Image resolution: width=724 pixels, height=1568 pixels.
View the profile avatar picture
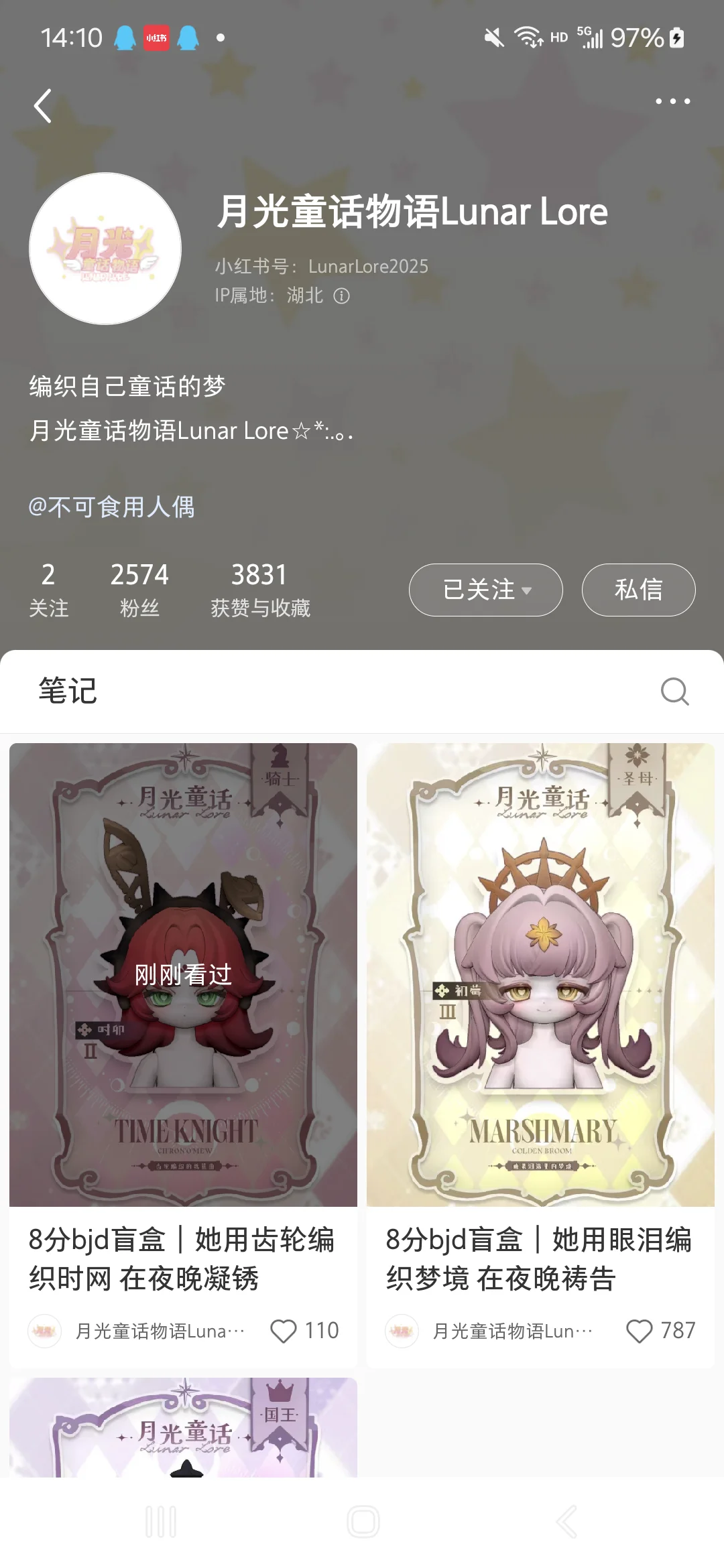[105, 249]
